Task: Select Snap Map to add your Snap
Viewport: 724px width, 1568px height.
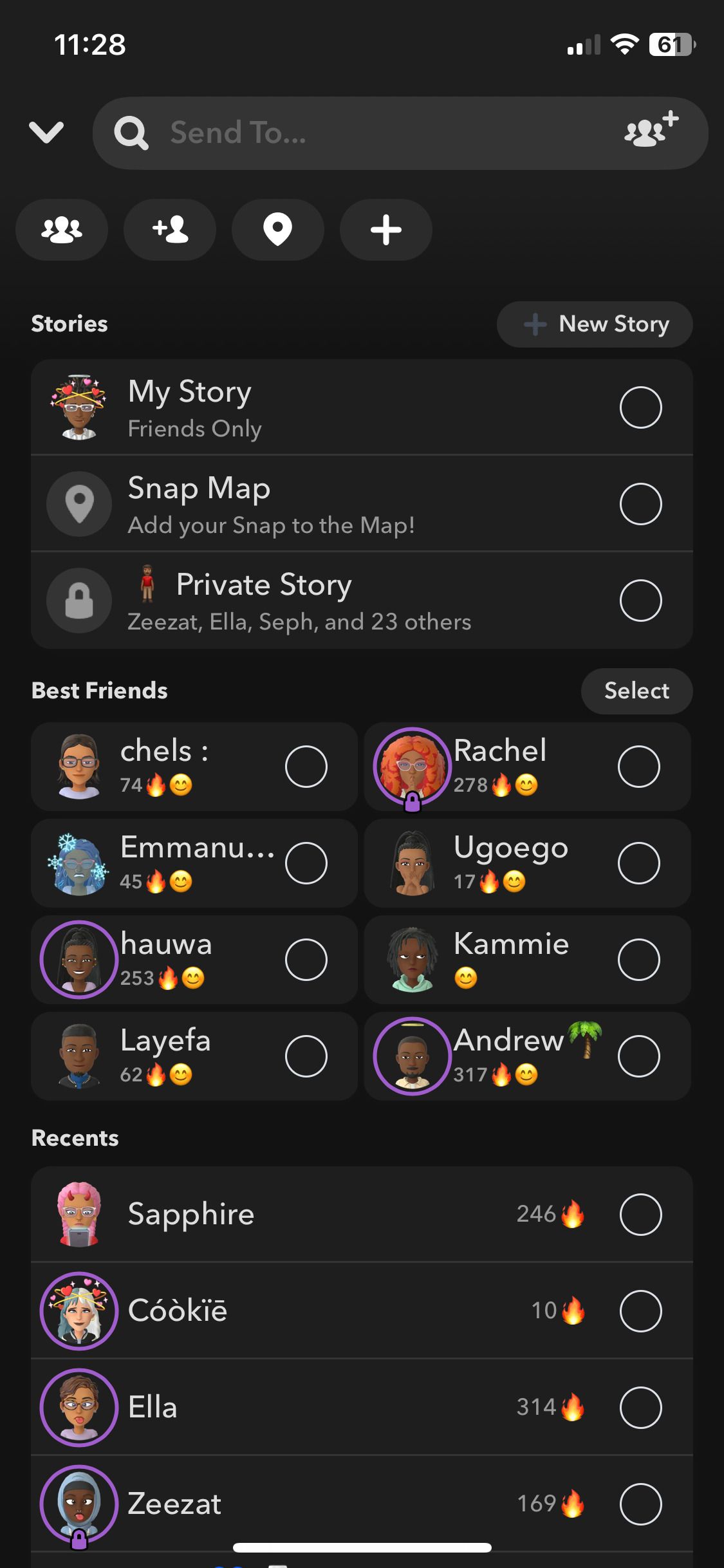Action: tap(640, 503)
